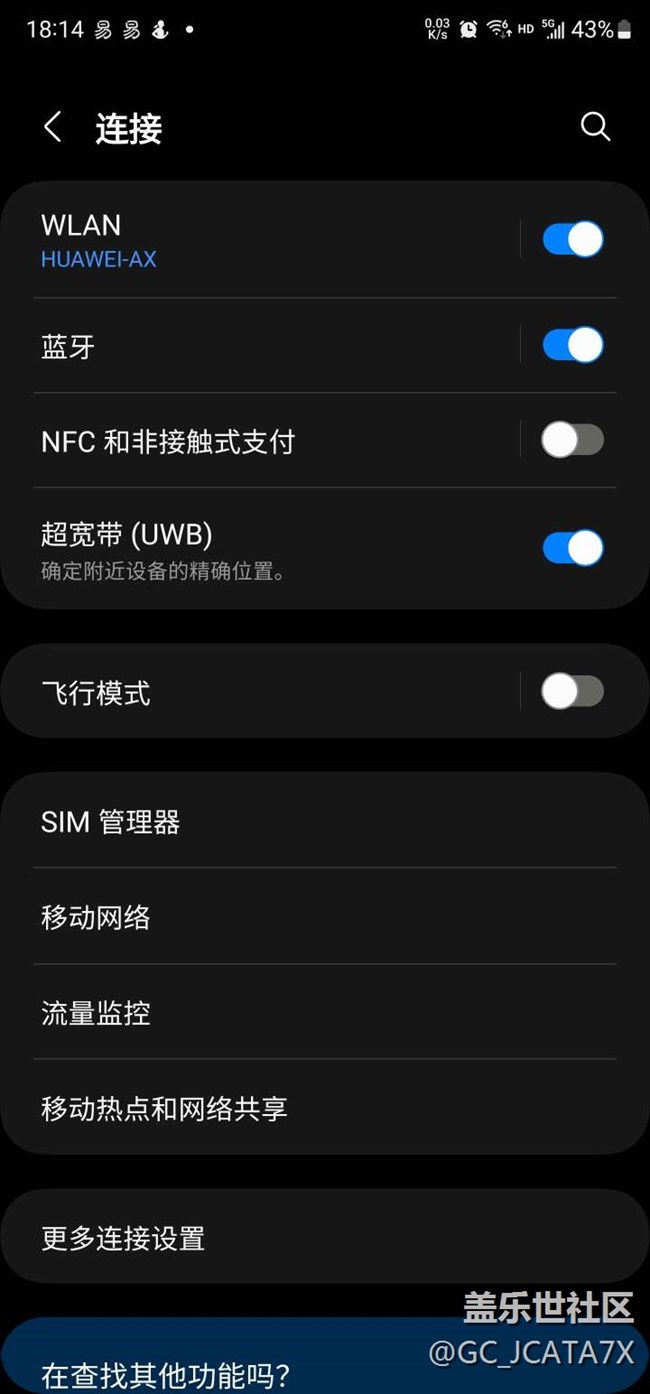Turn off 超宽带 (UWB) toggle
The image size is (650, 1394).
tap(572, 548)
